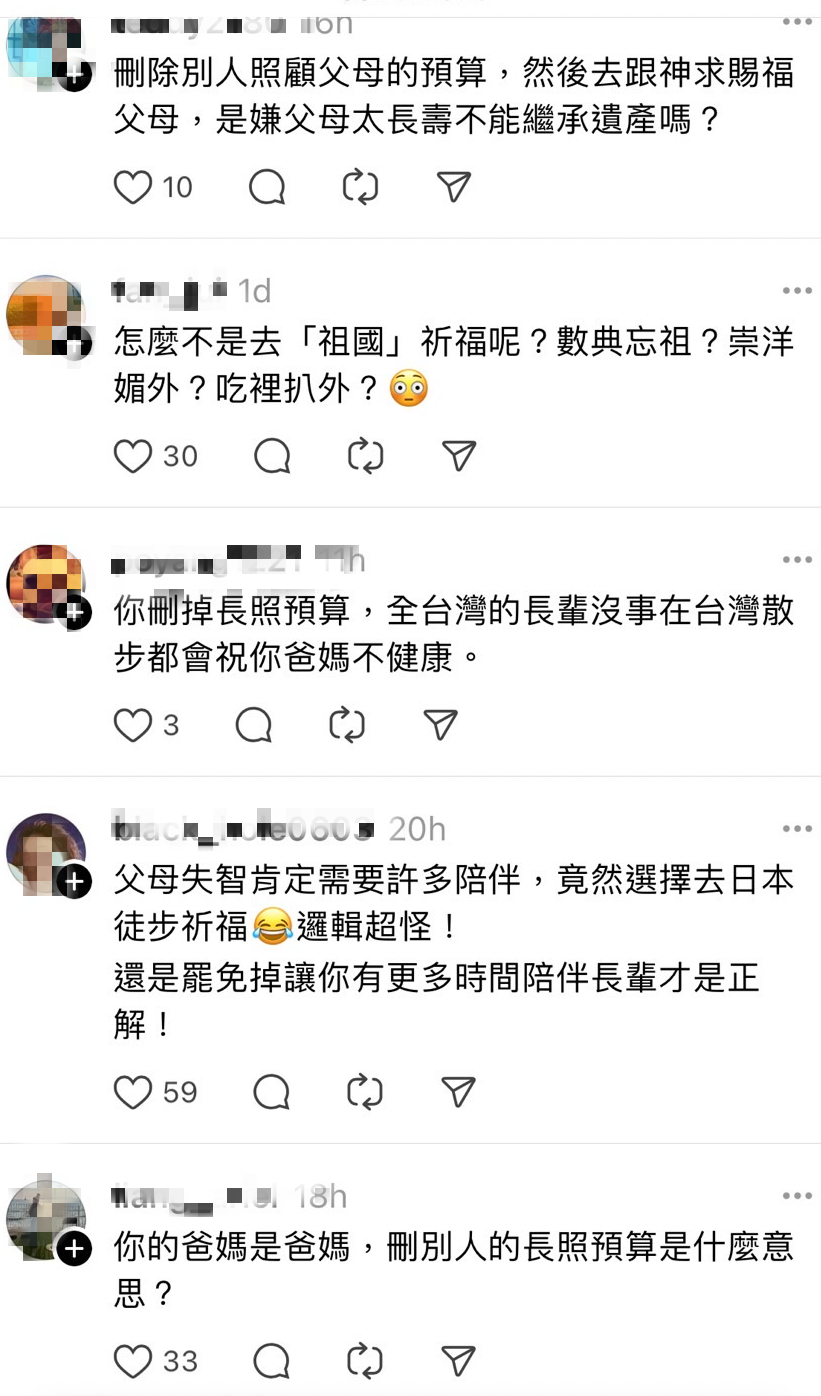Open overflow menu on the 祖國 comment
This screenshot has width=821, height=1396.
tap(797, 291)
